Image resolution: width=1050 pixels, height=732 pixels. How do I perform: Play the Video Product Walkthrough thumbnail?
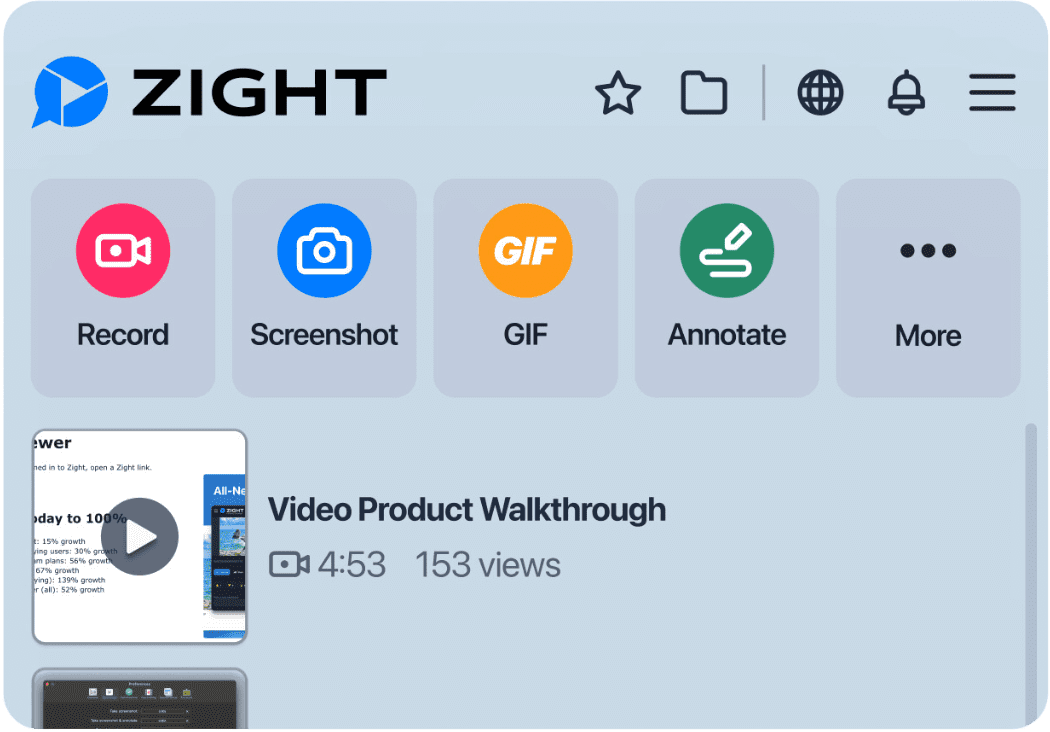click(x=140, y=537)
